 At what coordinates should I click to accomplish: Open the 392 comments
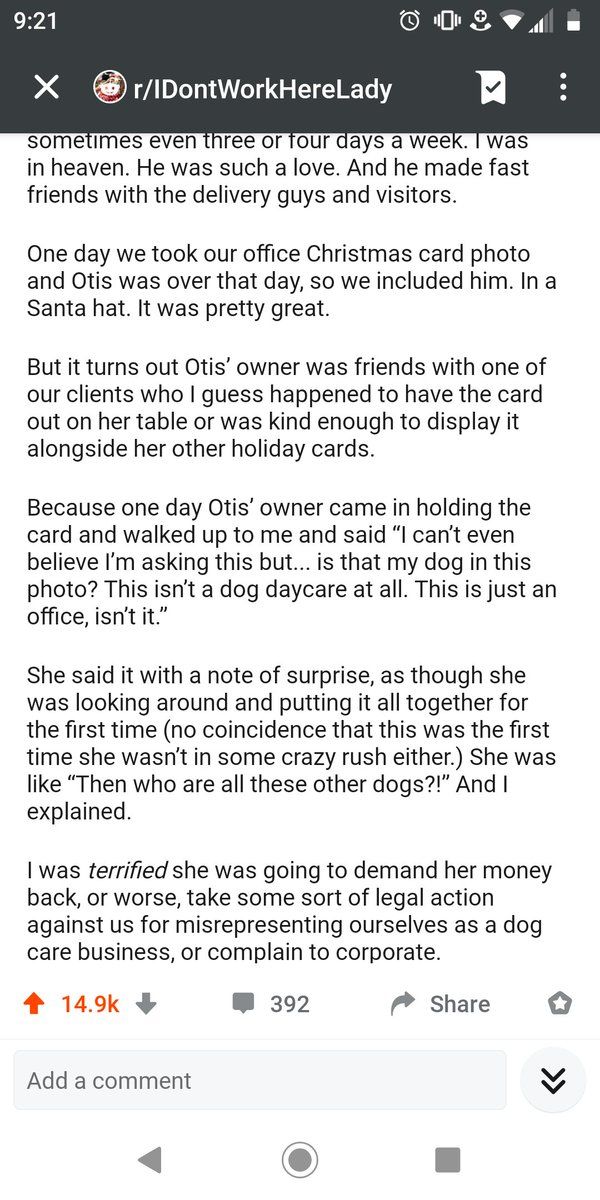pyautogui.click(x=272, y=1004)
